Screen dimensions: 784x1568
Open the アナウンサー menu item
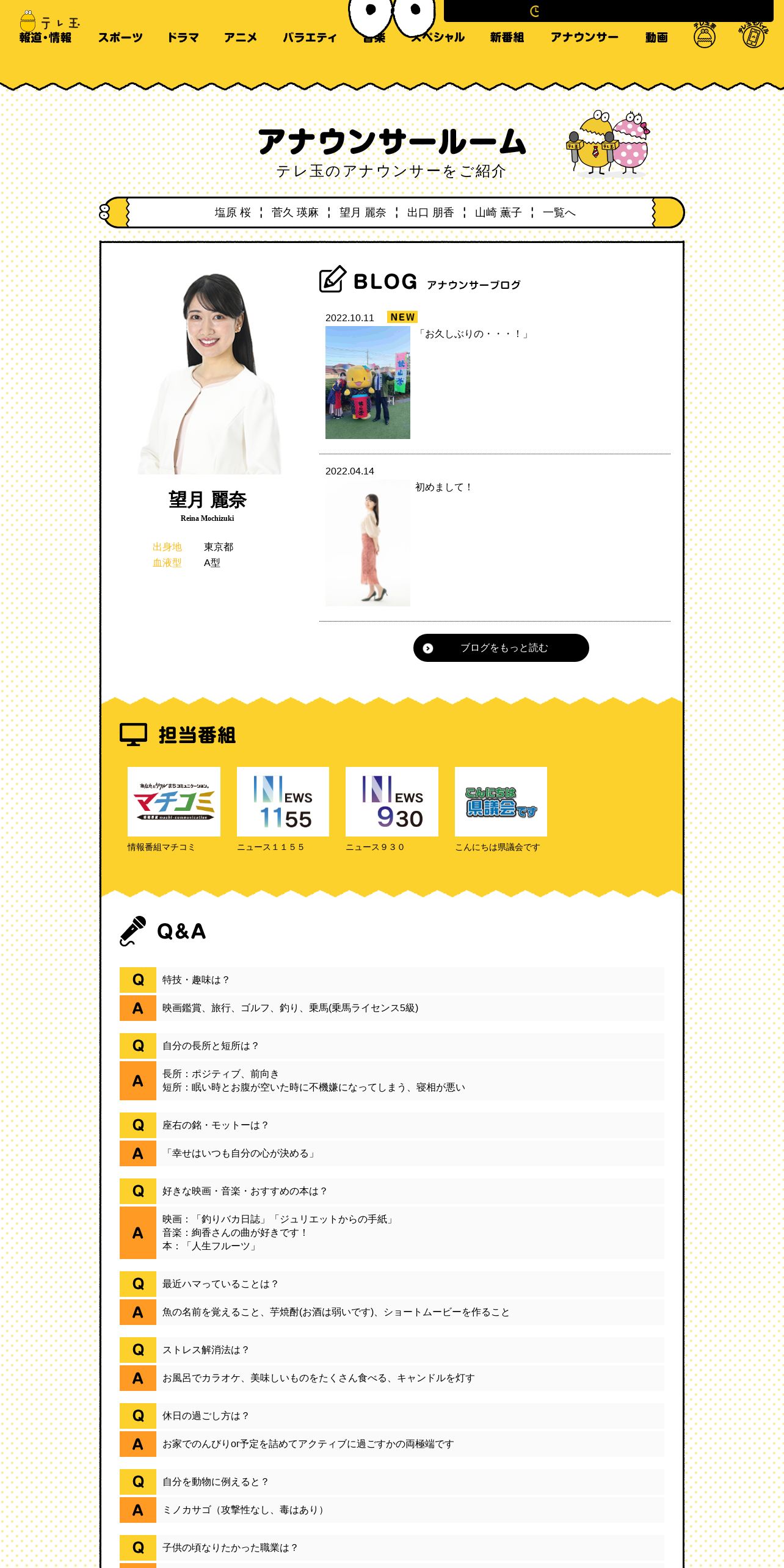pyautogui.click(x=584, y=37)
